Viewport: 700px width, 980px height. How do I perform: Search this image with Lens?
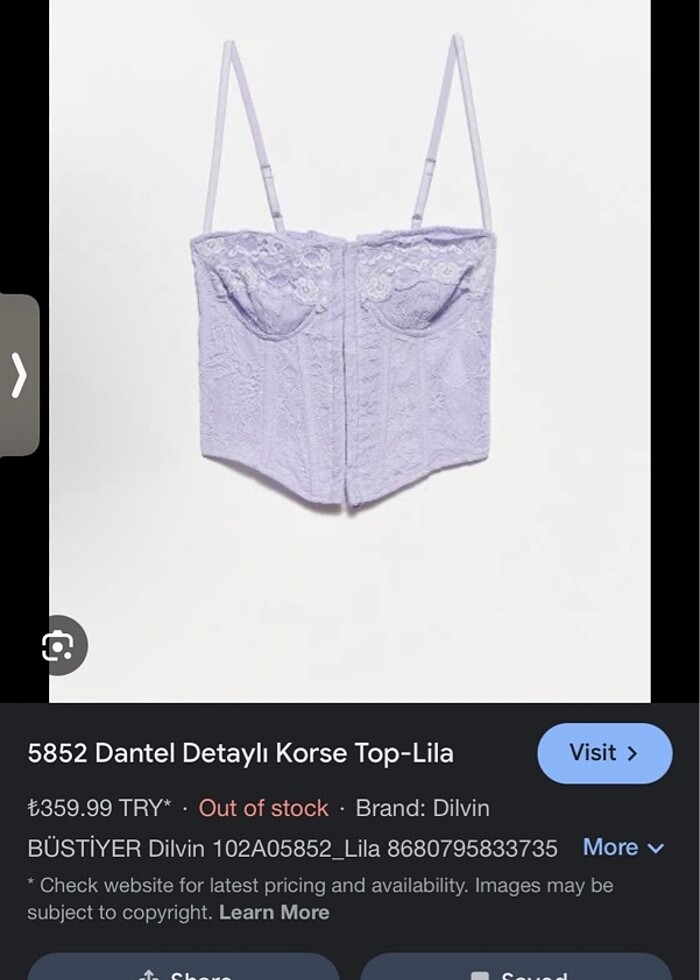point(58,646)
